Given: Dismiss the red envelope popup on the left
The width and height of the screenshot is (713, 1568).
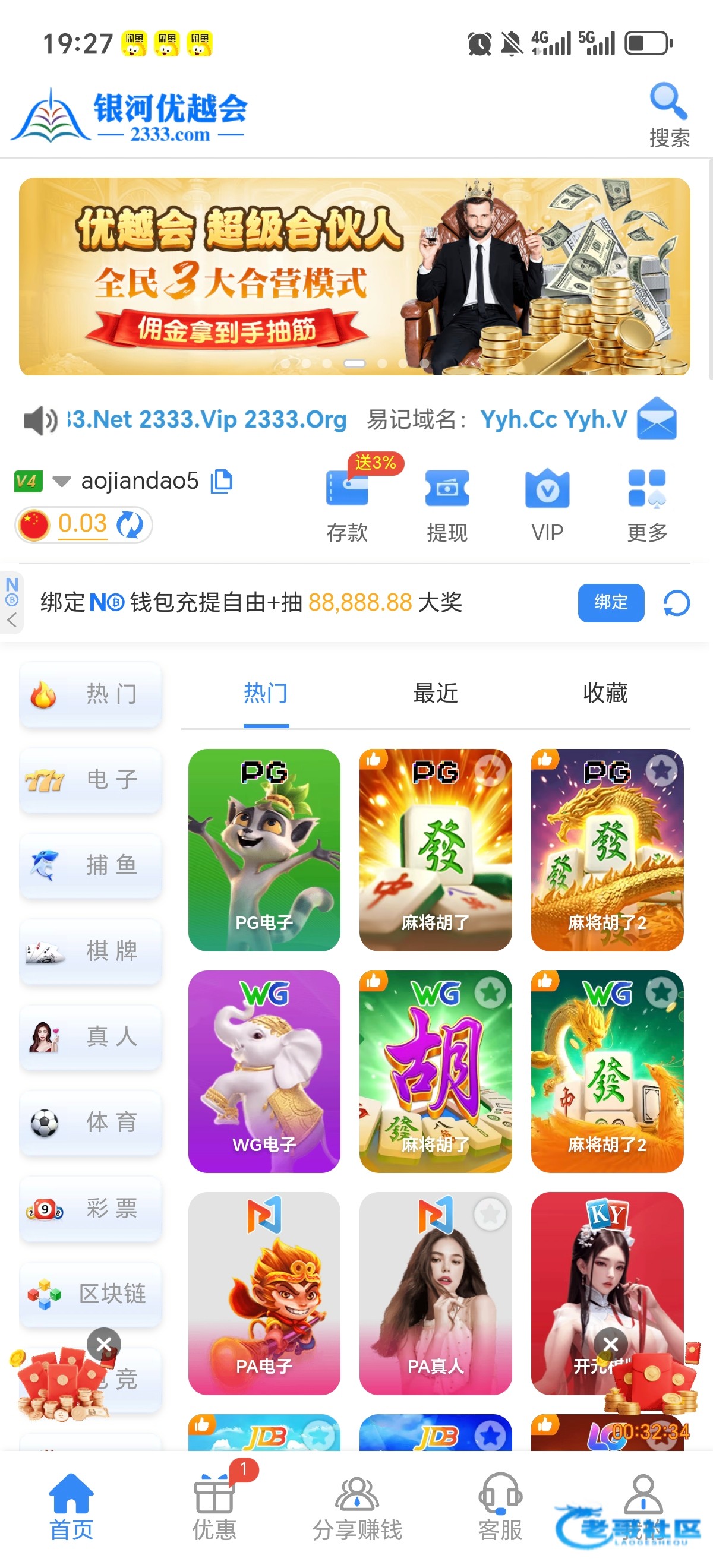Looking at the screenshot, I should tap(104, 1344).
